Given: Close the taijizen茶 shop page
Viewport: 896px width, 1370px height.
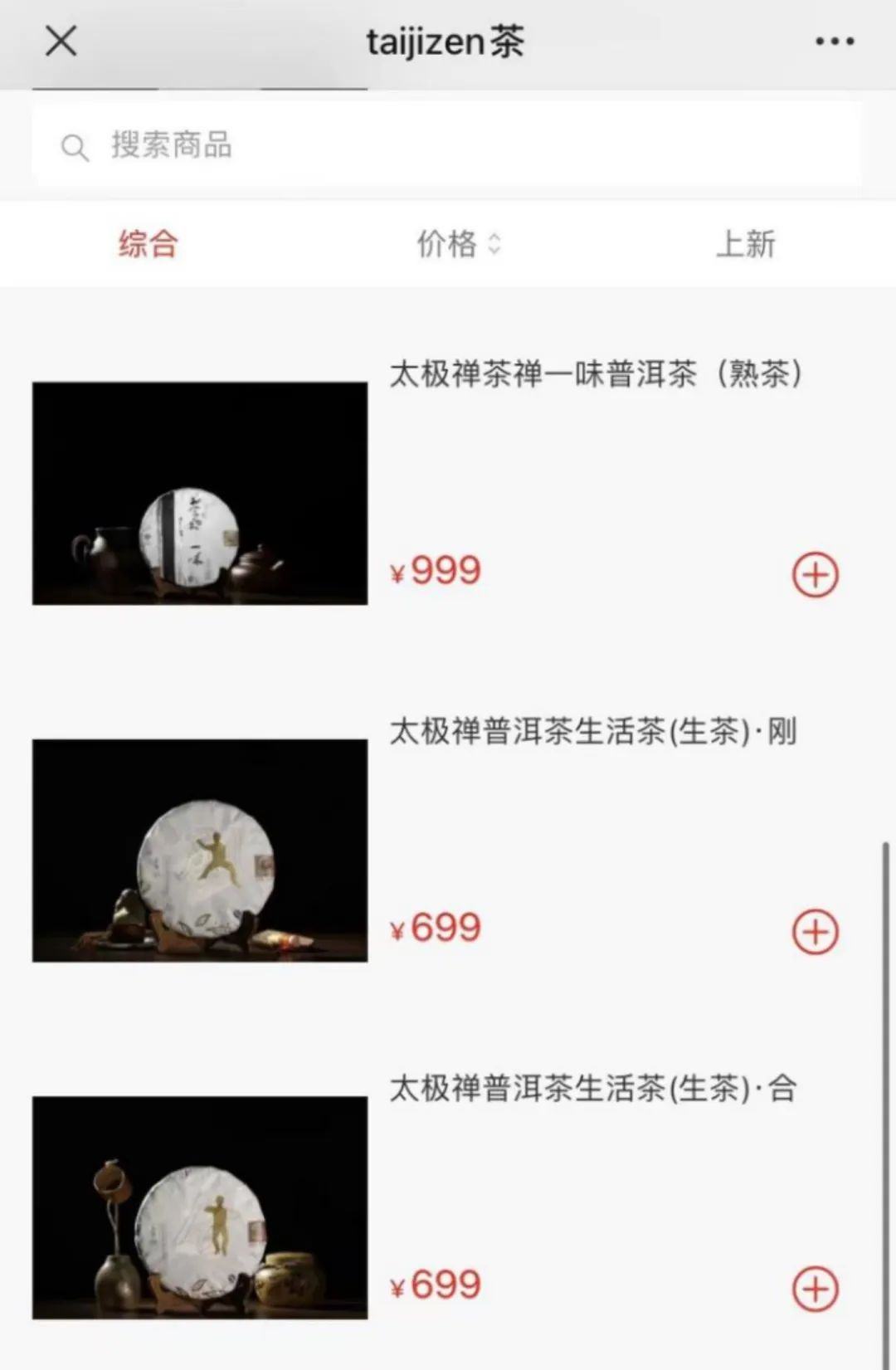Looking at the screenshot, I should [x=61, y=41].
